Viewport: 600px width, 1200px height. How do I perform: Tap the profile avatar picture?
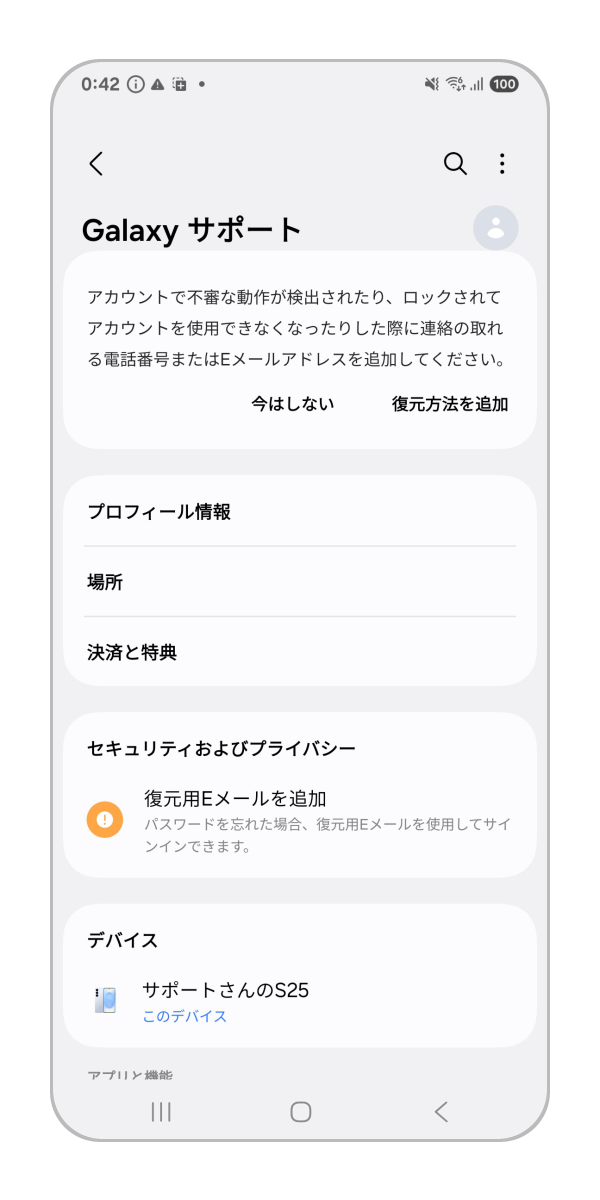tap(495, 228)
